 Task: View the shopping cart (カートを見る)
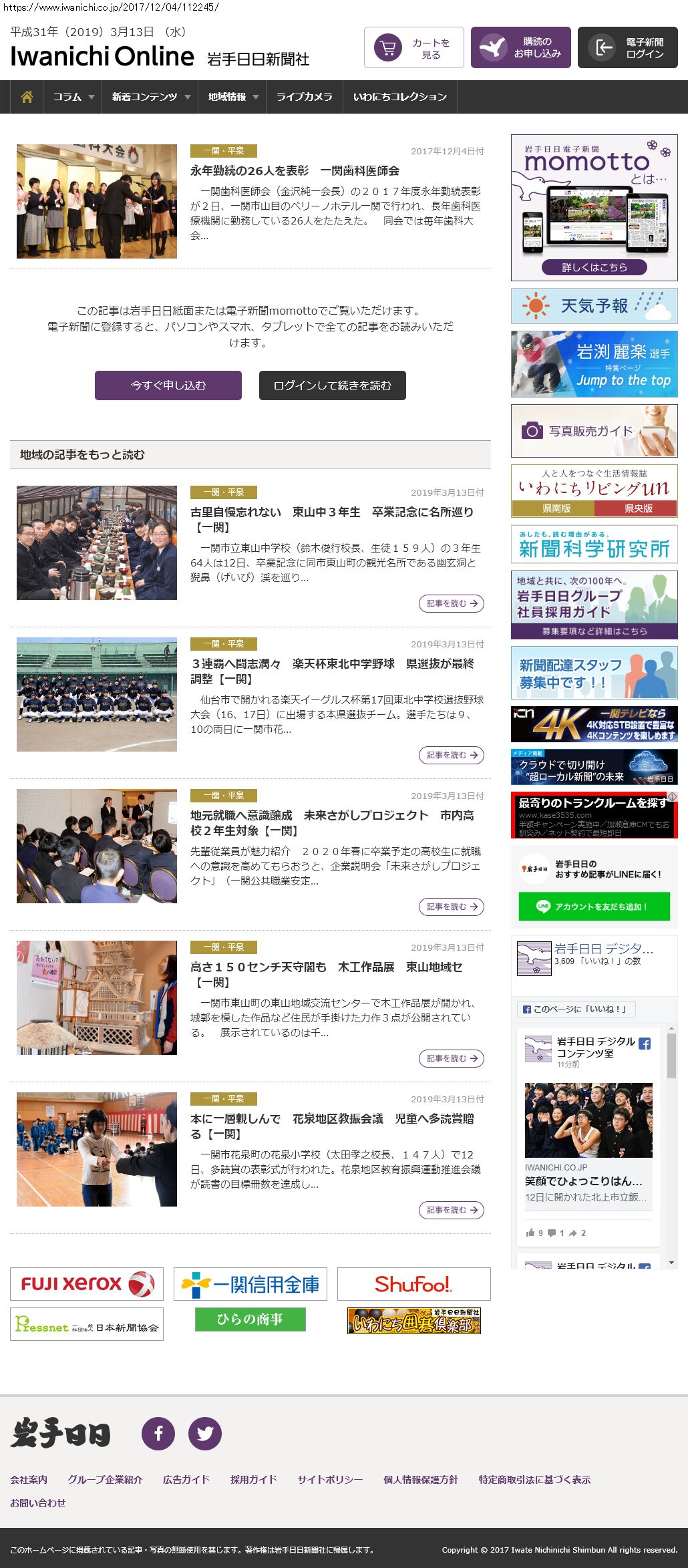click(413, 47)
